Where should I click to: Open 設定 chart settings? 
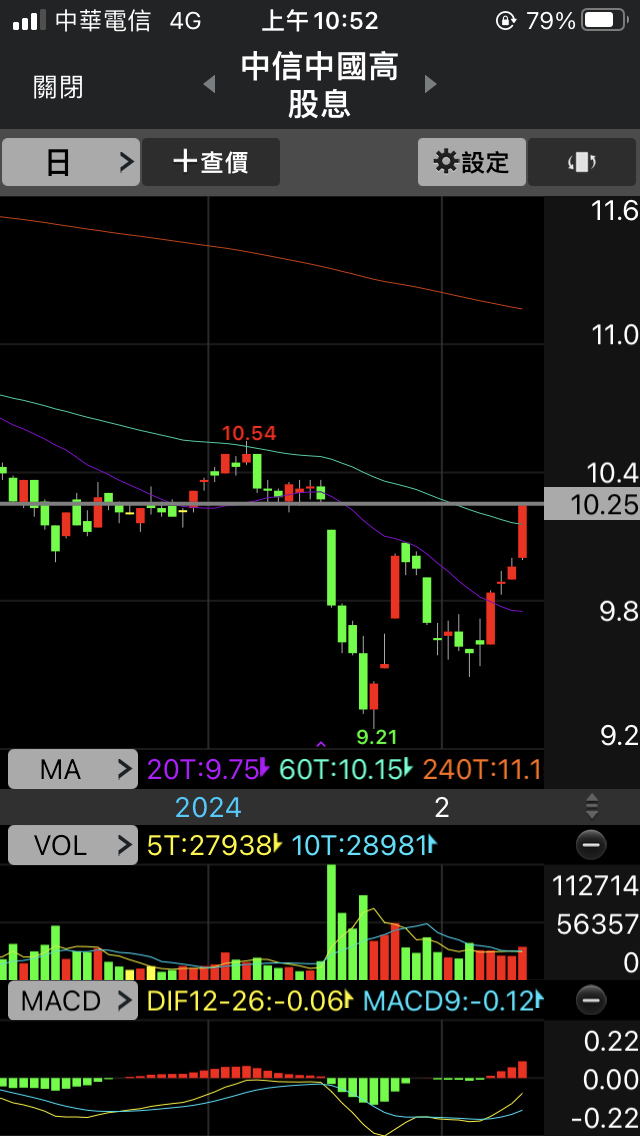(x=472, y=162)
